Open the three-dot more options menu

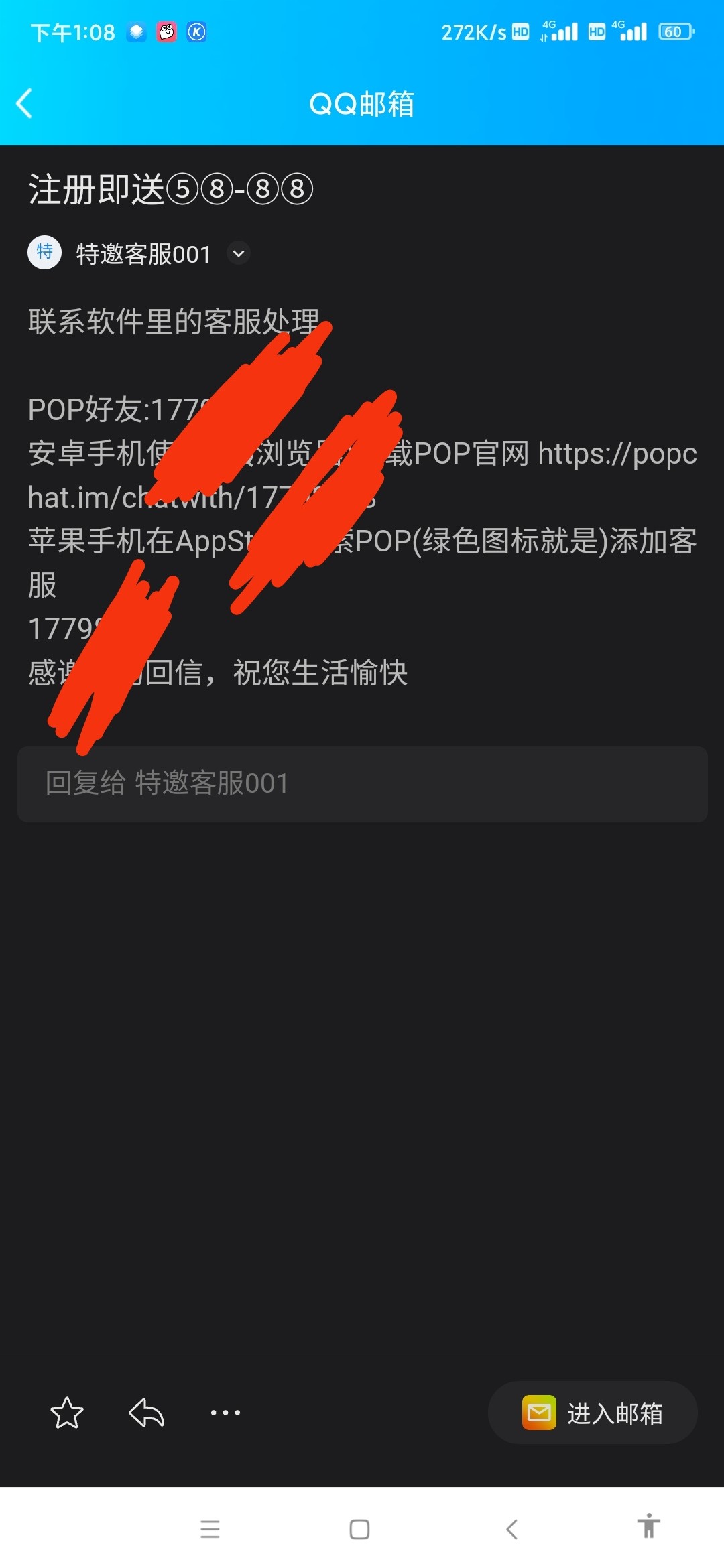(225, 1413)
